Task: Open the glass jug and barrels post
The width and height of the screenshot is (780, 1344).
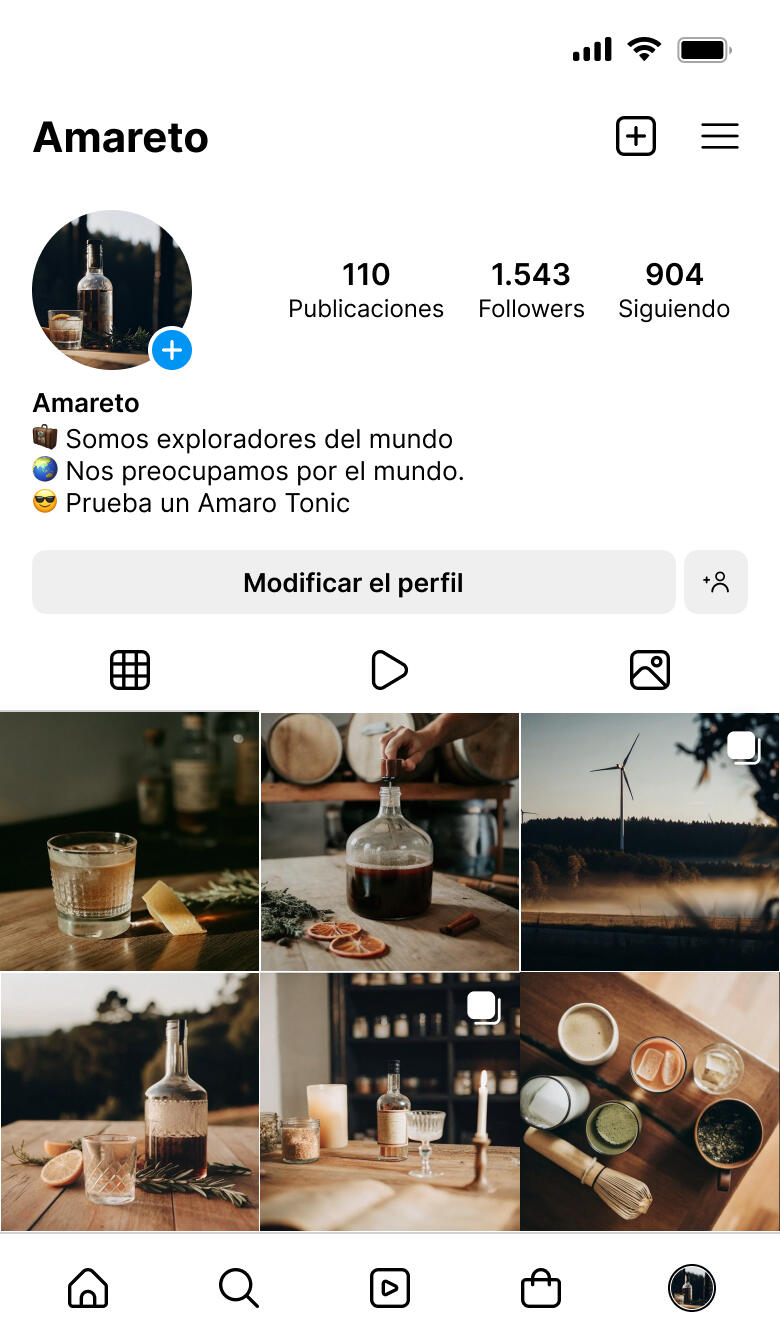Action: click(x=390, y=841)
